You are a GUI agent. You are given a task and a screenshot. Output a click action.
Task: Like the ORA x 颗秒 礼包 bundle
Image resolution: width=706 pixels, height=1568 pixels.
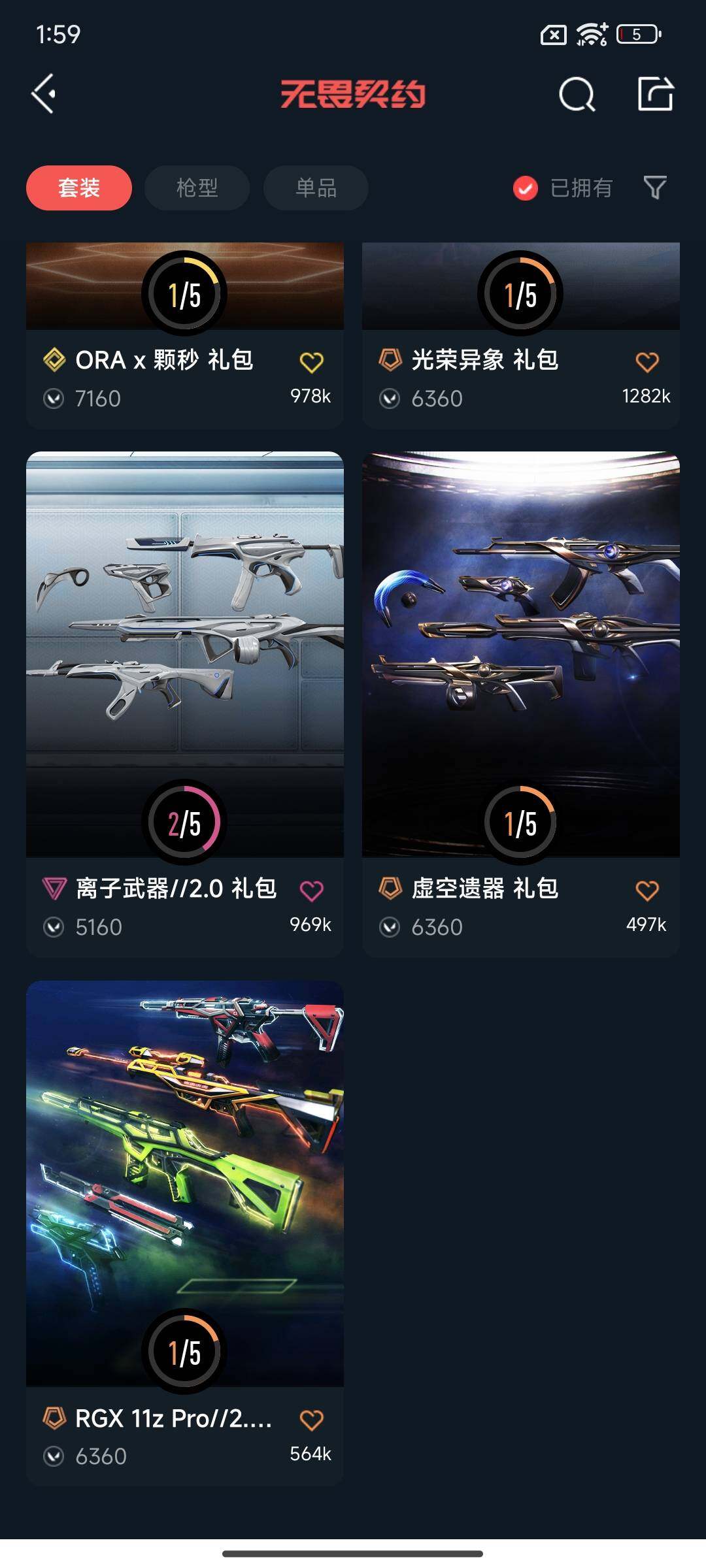[311, 363]
